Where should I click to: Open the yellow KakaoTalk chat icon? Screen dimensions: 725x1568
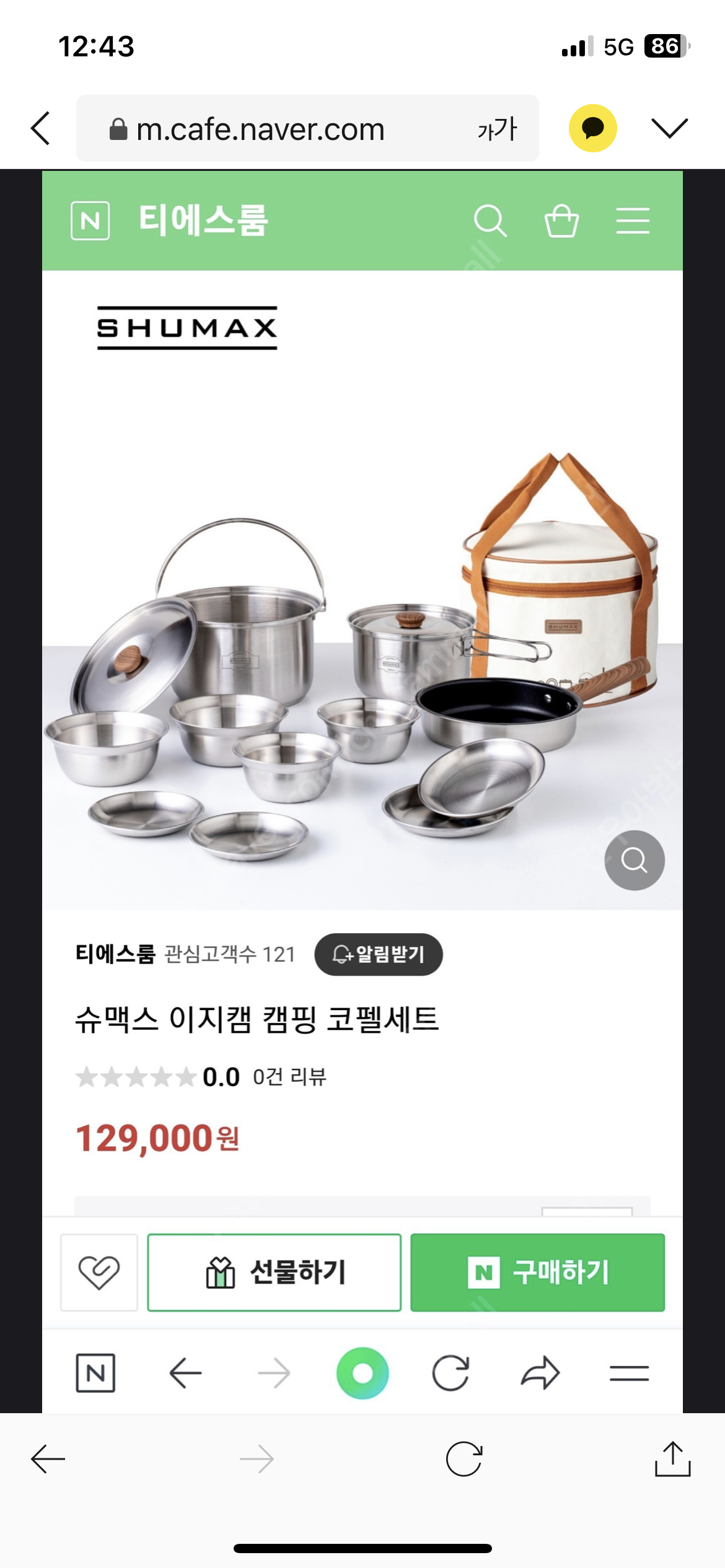[592, 128]
